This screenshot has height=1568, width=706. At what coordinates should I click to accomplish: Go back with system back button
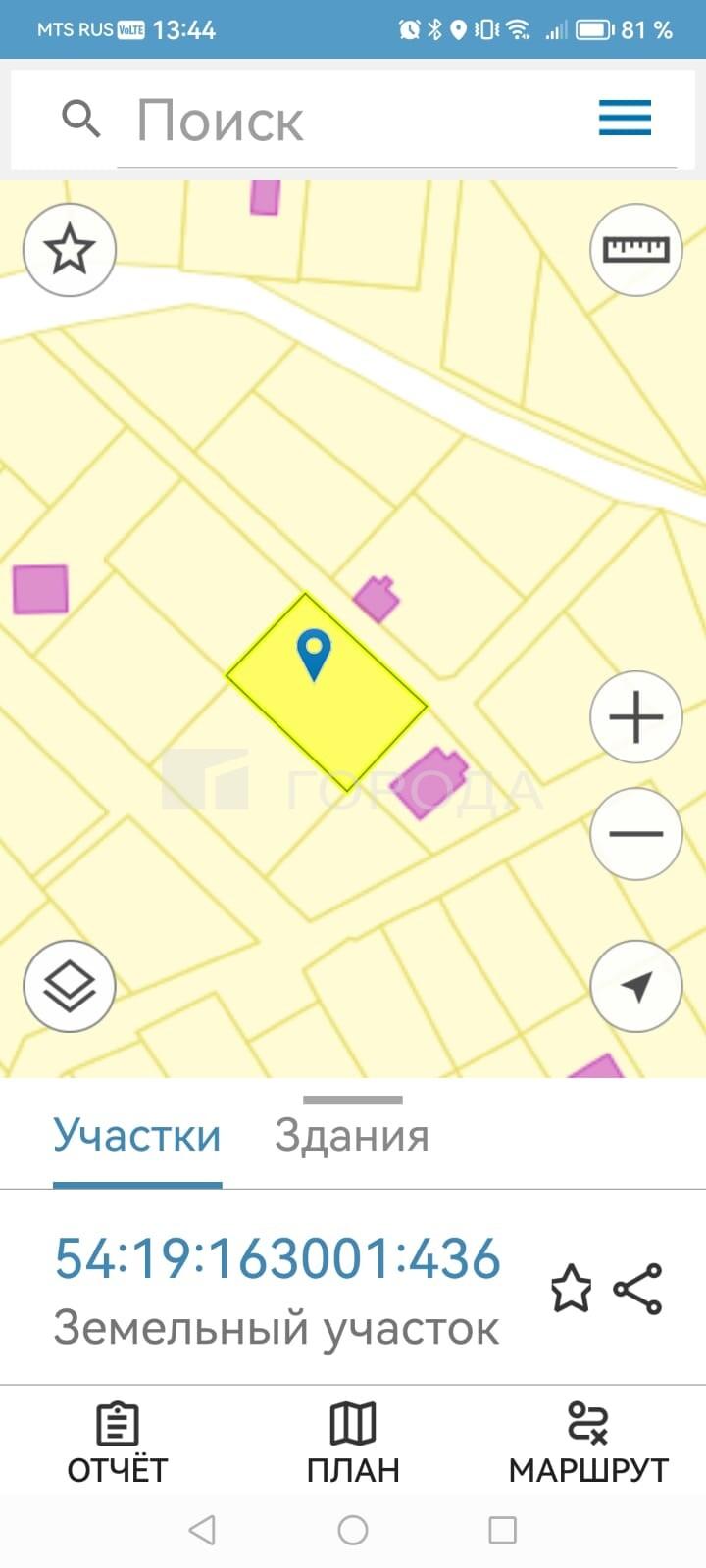pyautogui.click(x=202, y=1530)
